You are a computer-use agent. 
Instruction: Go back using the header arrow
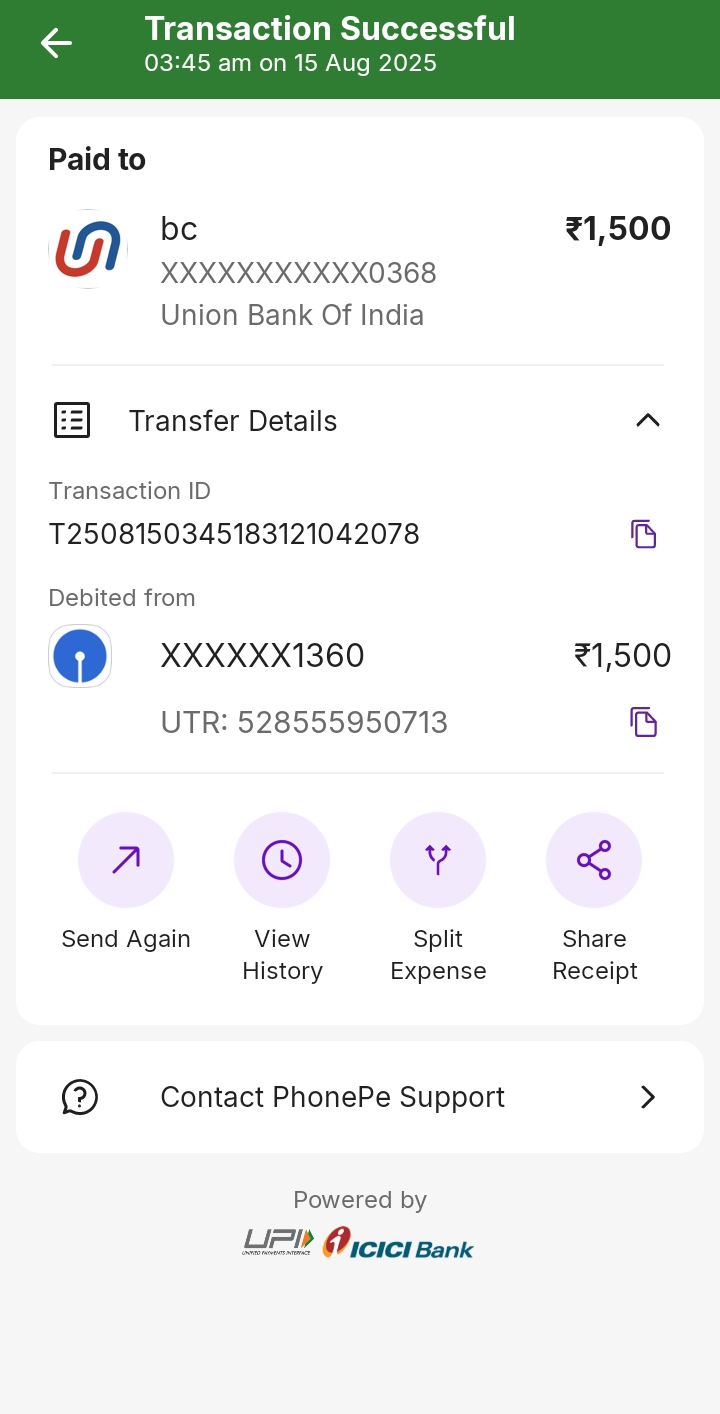point(56,43)
